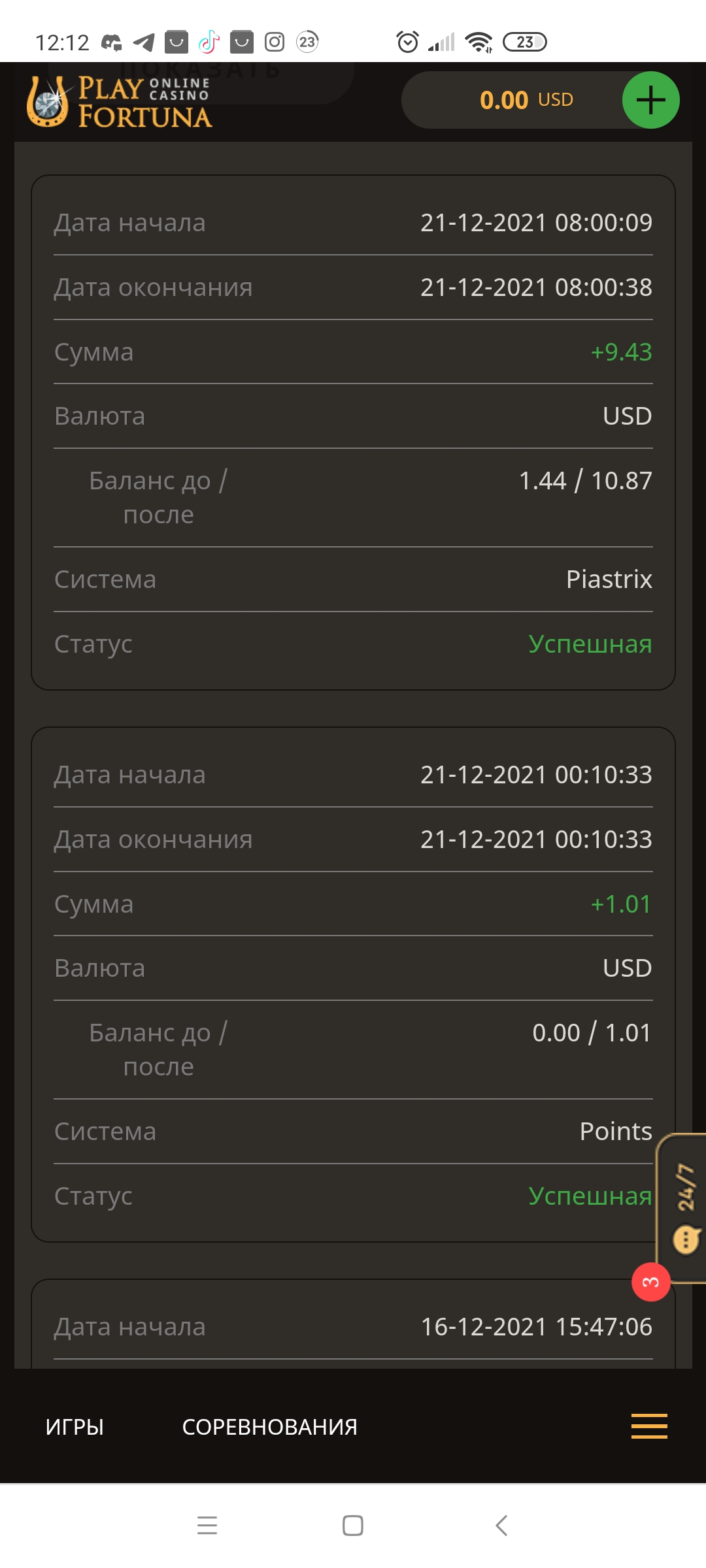Viewport: 706px width, 1568px height.
Task: Tap the 0.00 USD balance display
Action: coord(526,100)
